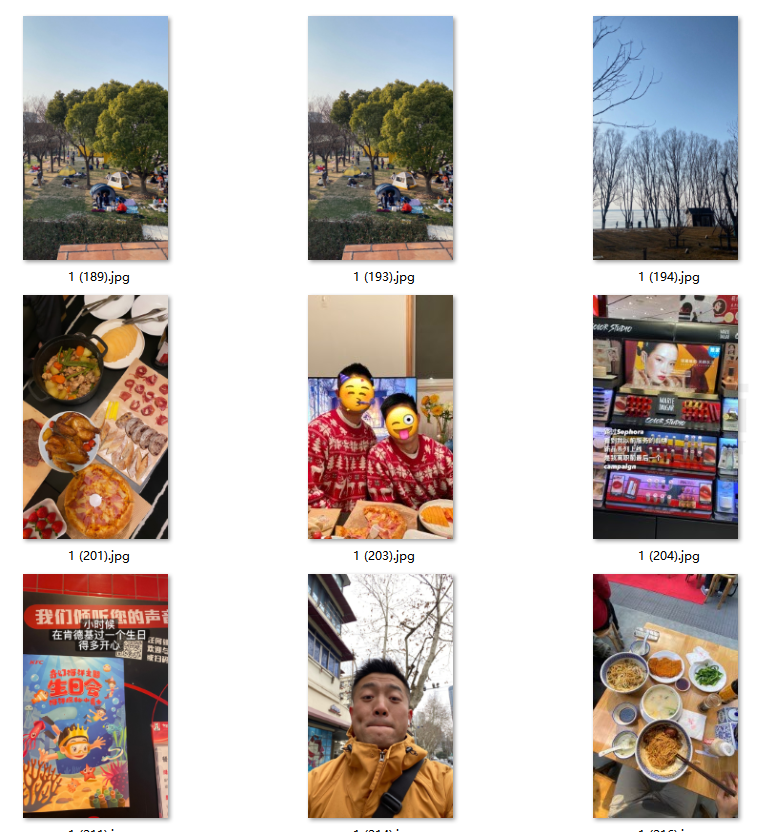Open the birthday party poster thumbnail
The width and height of the screenshot is (757, 832).
(x=96, y=696)
